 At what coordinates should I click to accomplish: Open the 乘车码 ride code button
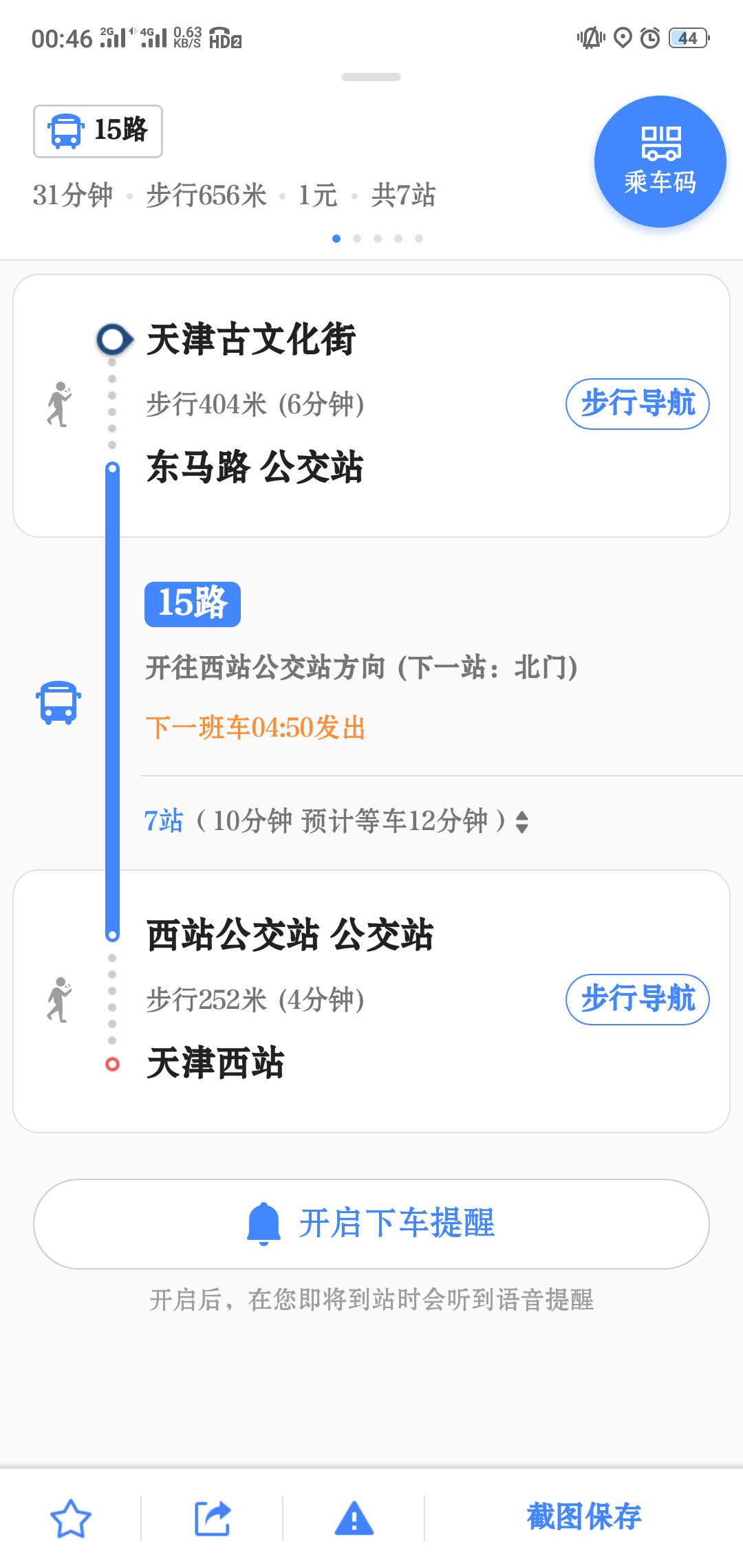tap(660, 162)
